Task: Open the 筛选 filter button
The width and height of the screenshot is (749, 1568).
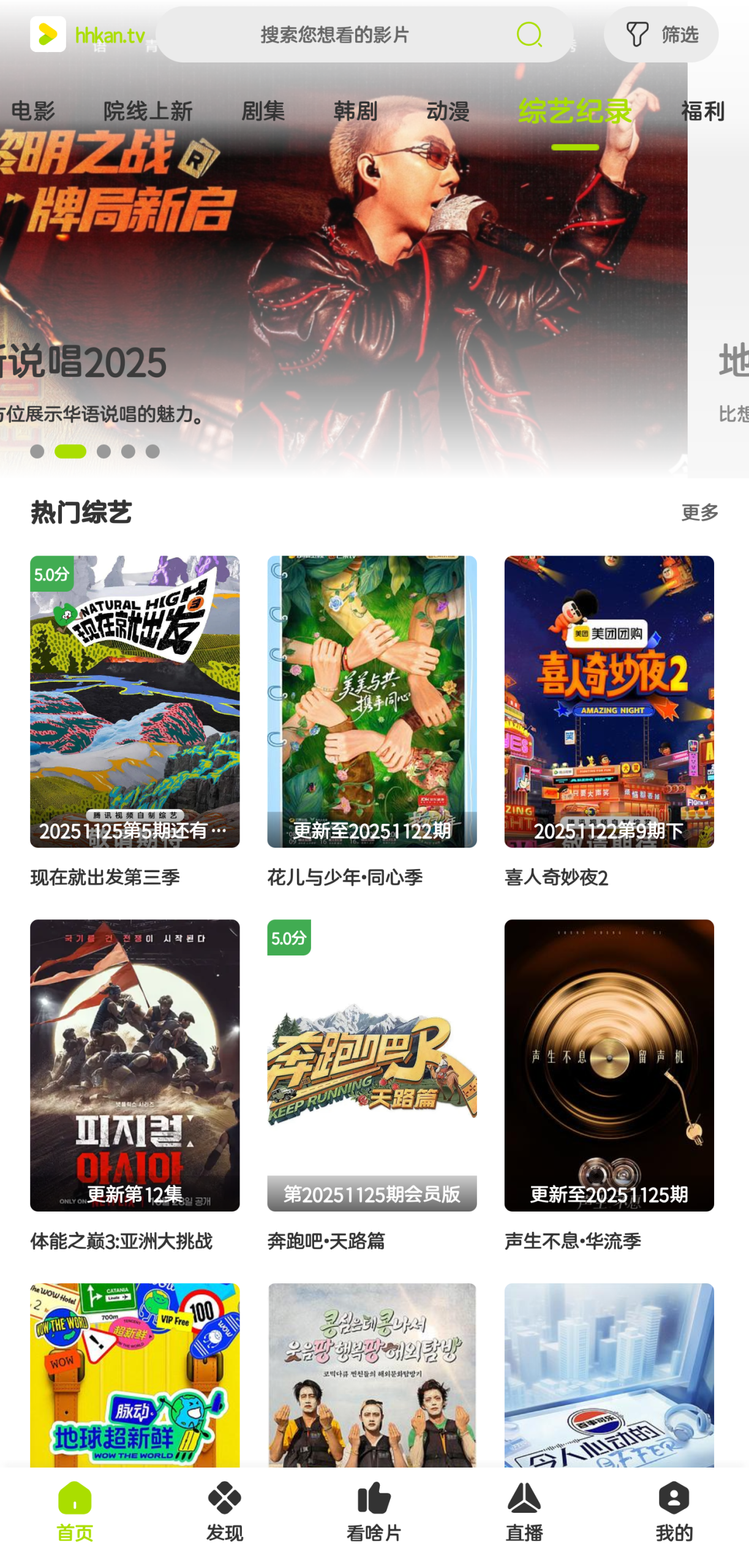Action: [660, 34]
